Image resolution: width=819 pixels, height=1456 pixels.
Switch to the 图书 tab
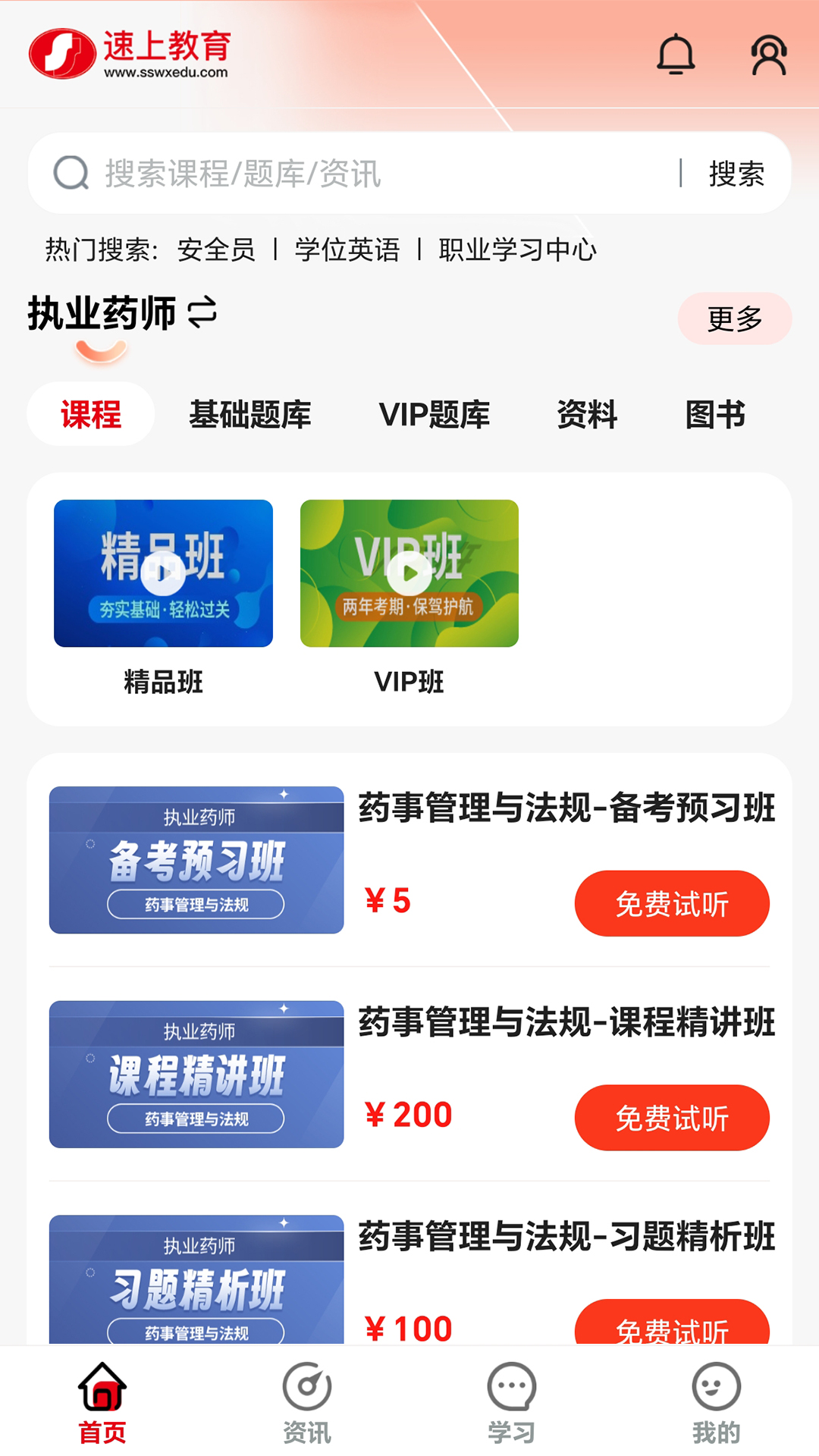pos(715,415)
